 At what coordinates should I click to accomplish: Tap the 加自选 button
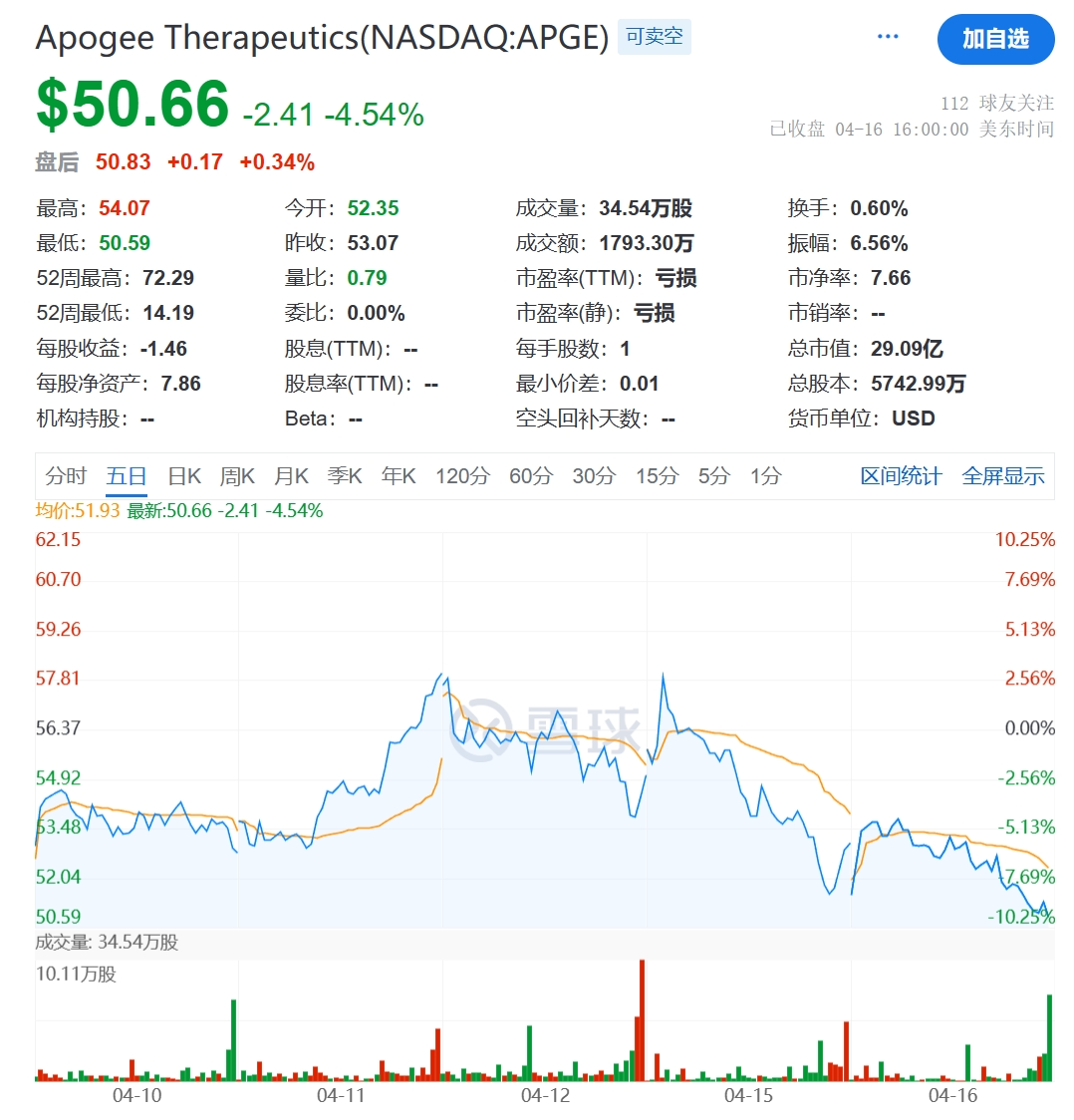coord(994,39)
